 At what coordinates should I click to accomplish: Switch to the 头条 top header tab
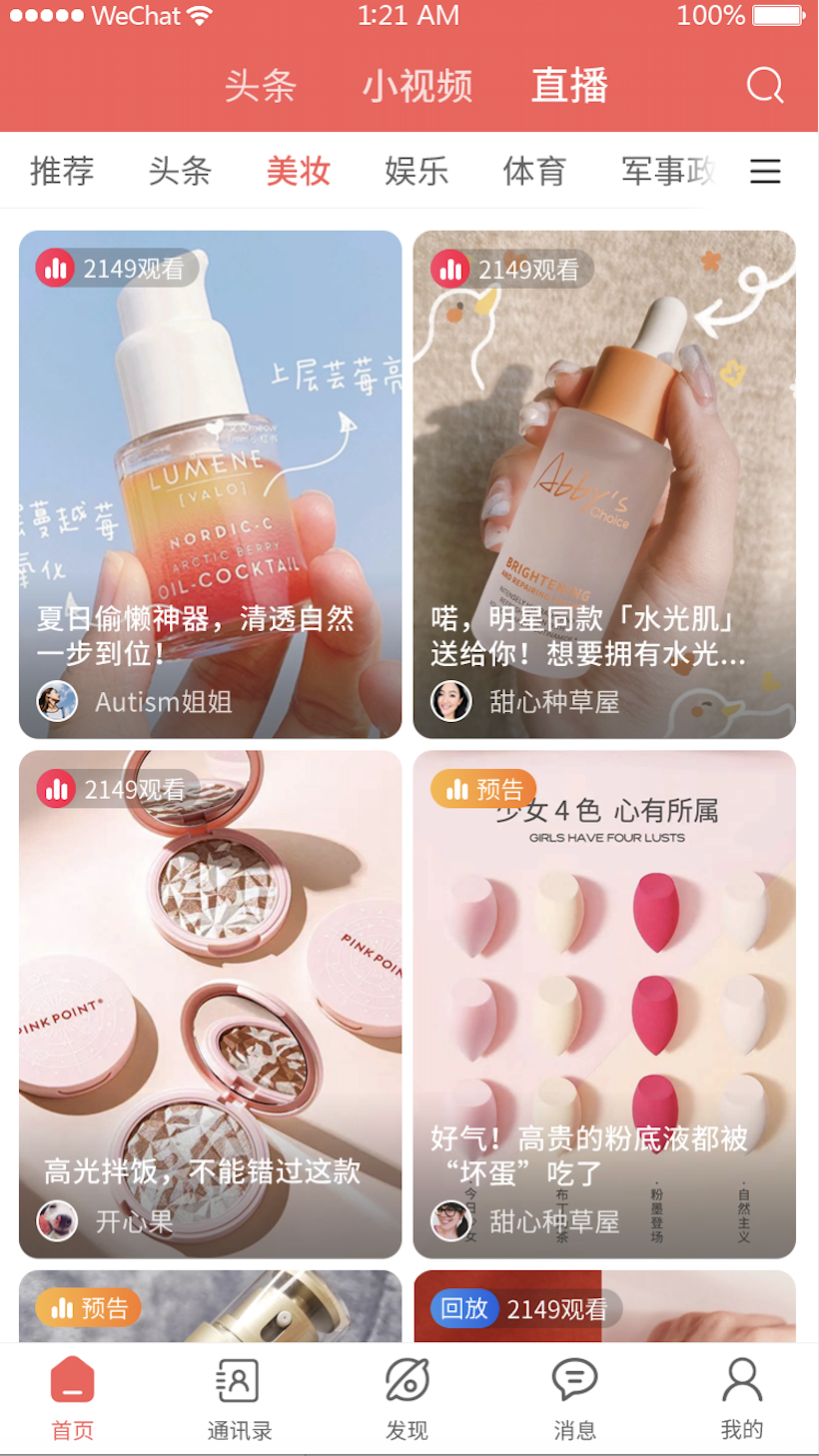coord(261,86)
